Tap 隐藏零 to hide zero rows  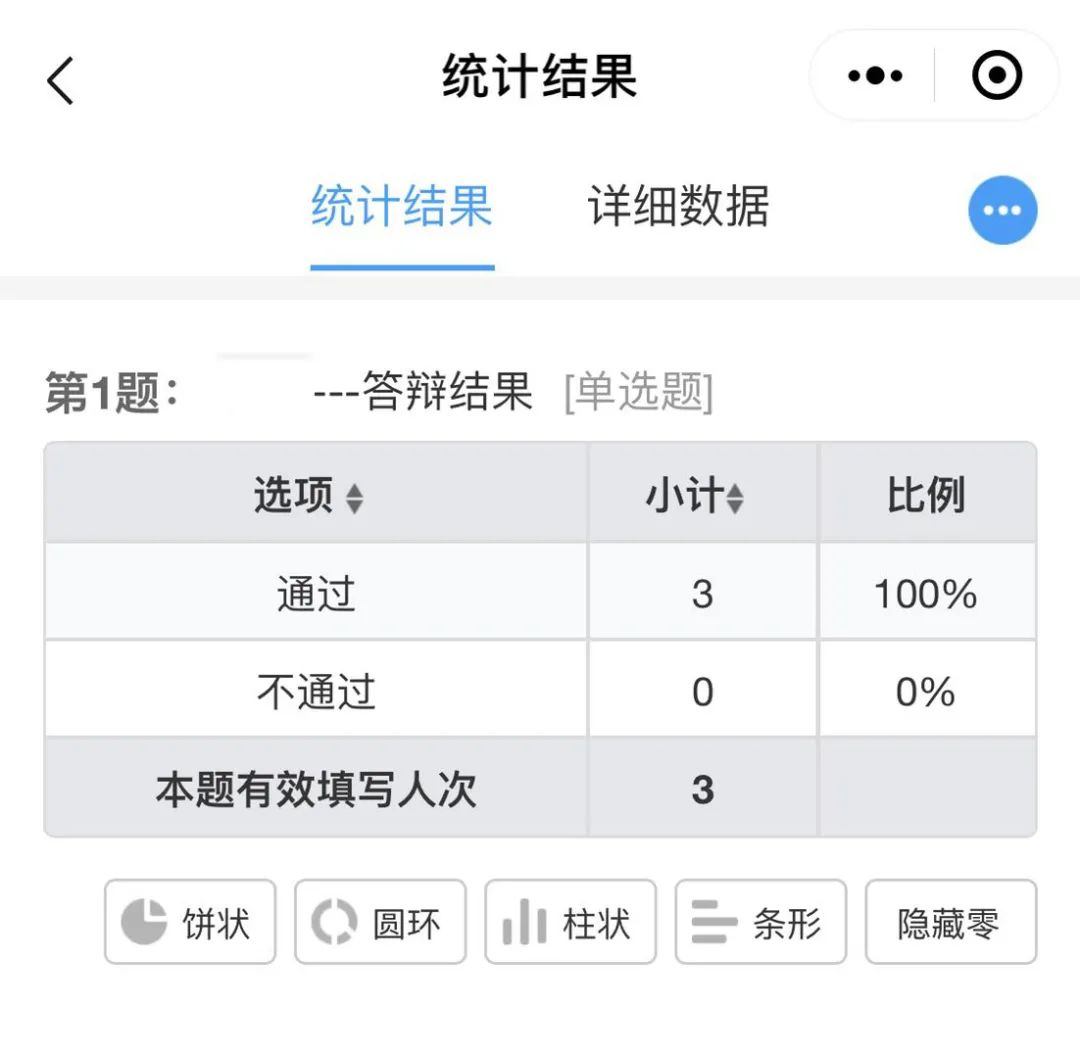pos(950,922)
